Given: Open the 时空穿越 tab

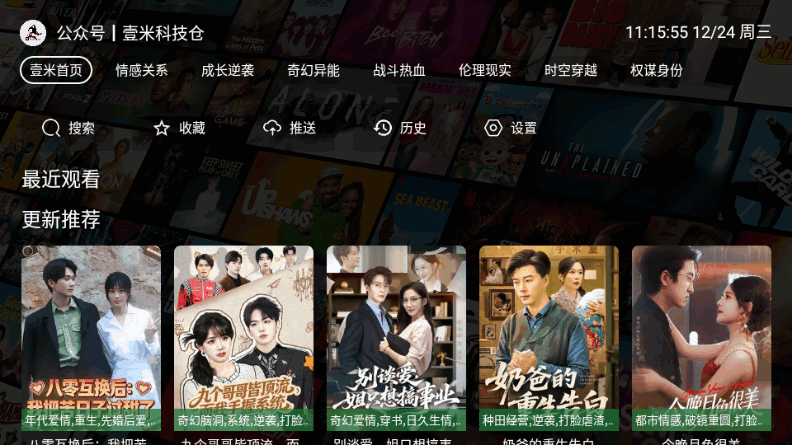Looking at the screenshot, I should coord(571,70).
